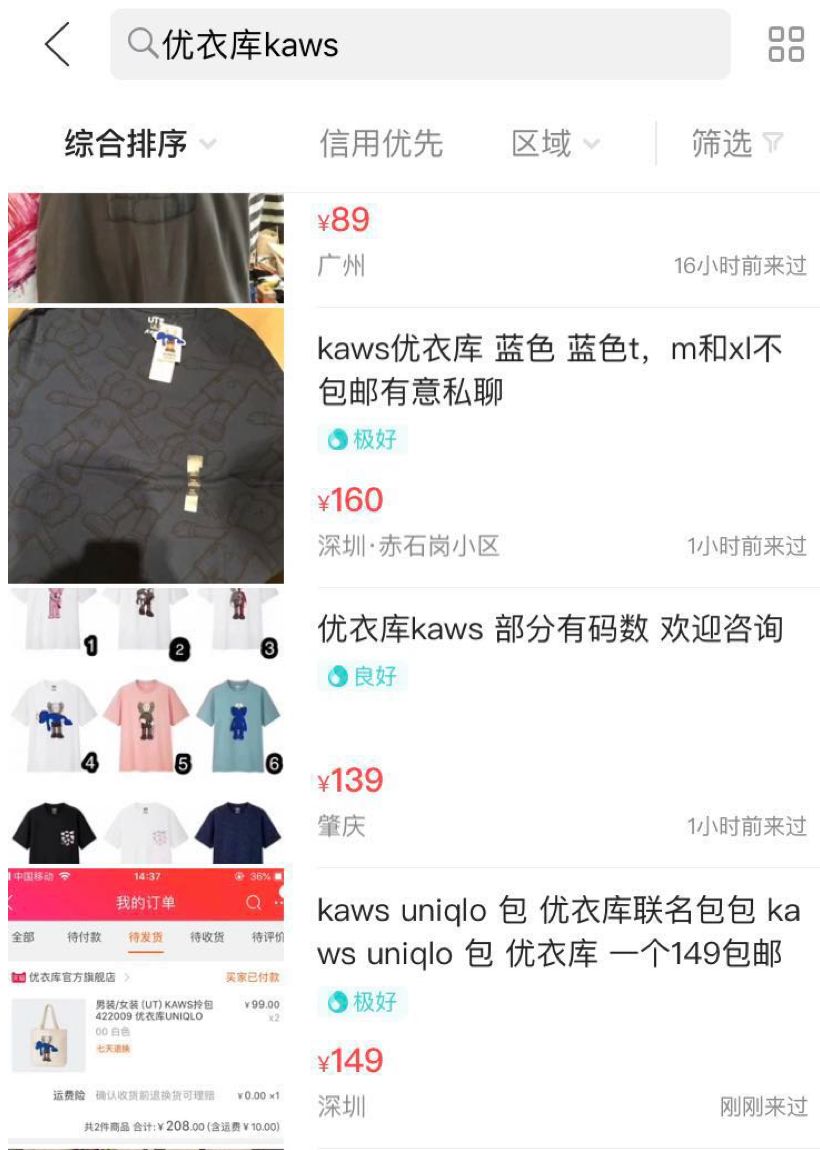Tap the 优衣库kaws search field
Image resolution: width=820 pixels, height=1150 pixels.
pos(420,45)
